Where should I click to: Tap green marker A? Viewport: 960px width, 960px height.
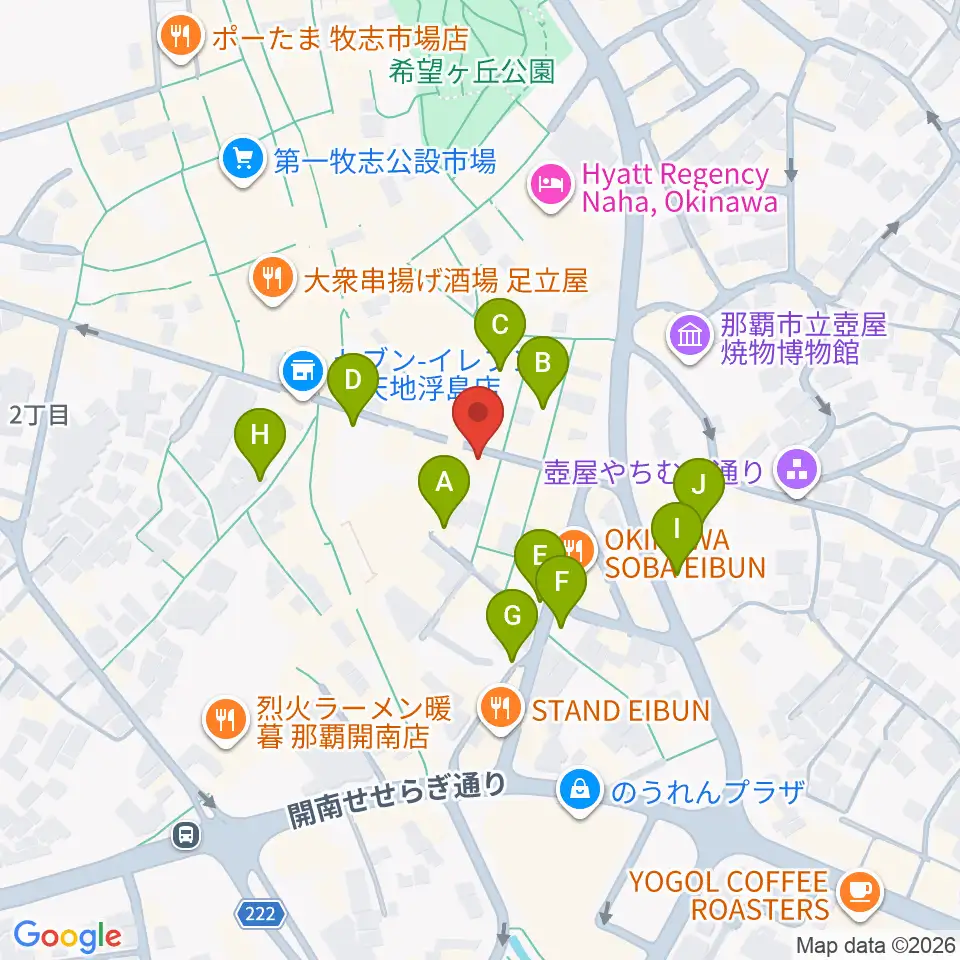tap(444, 490)
